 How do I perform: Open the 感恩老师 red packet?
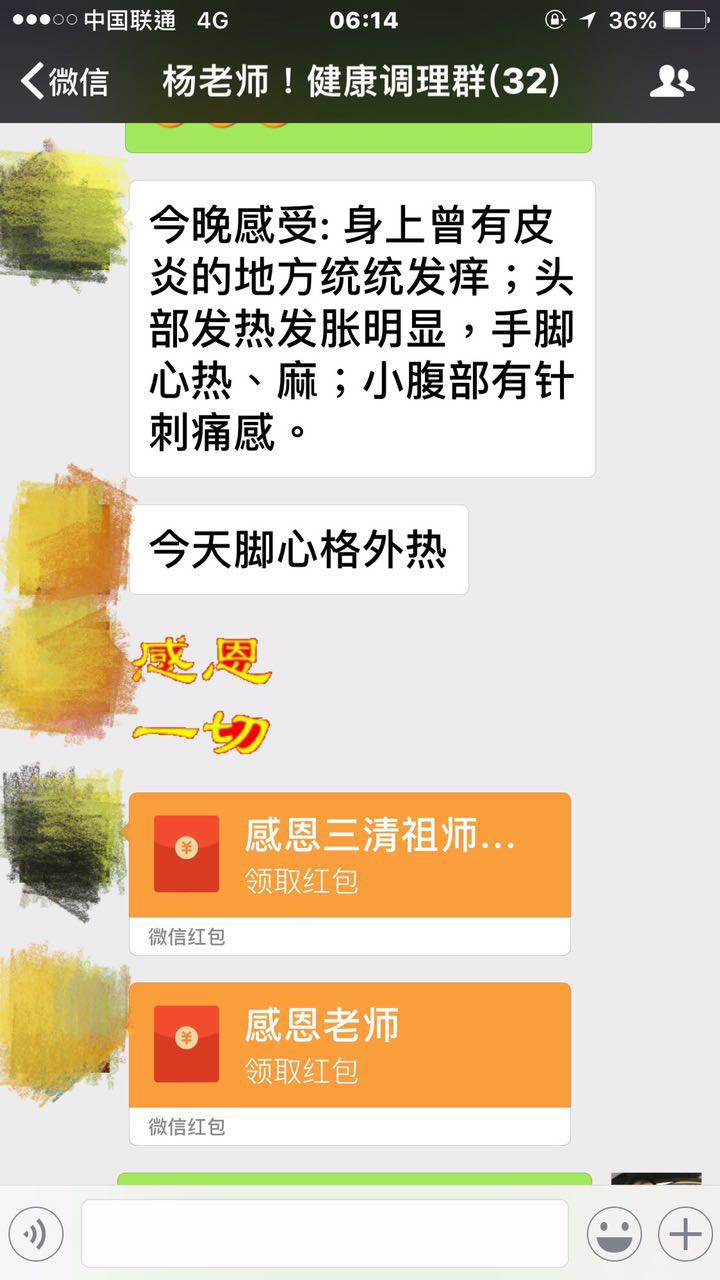(349, 1045)
